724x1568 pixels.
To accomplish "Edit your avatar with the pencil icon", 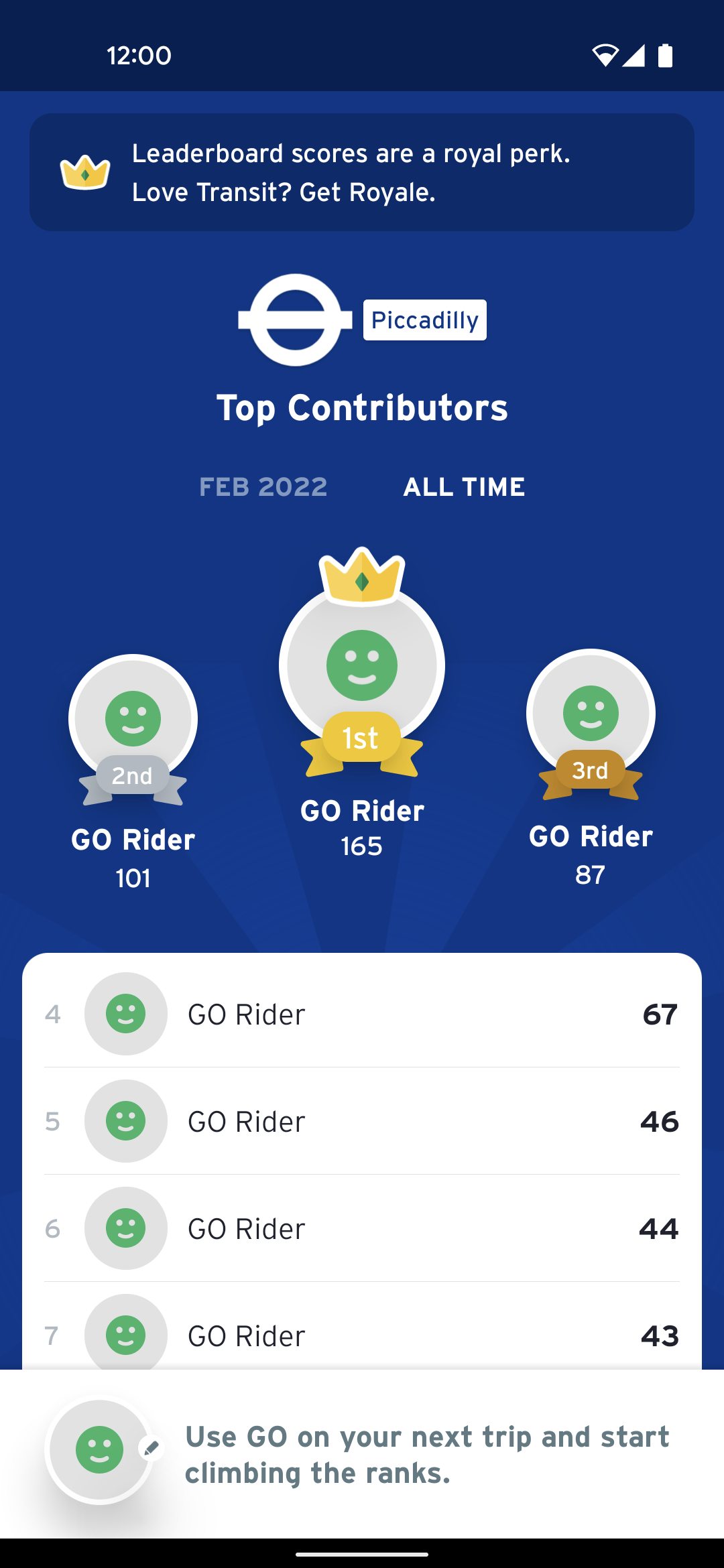I will click(x=152, y=1448).
